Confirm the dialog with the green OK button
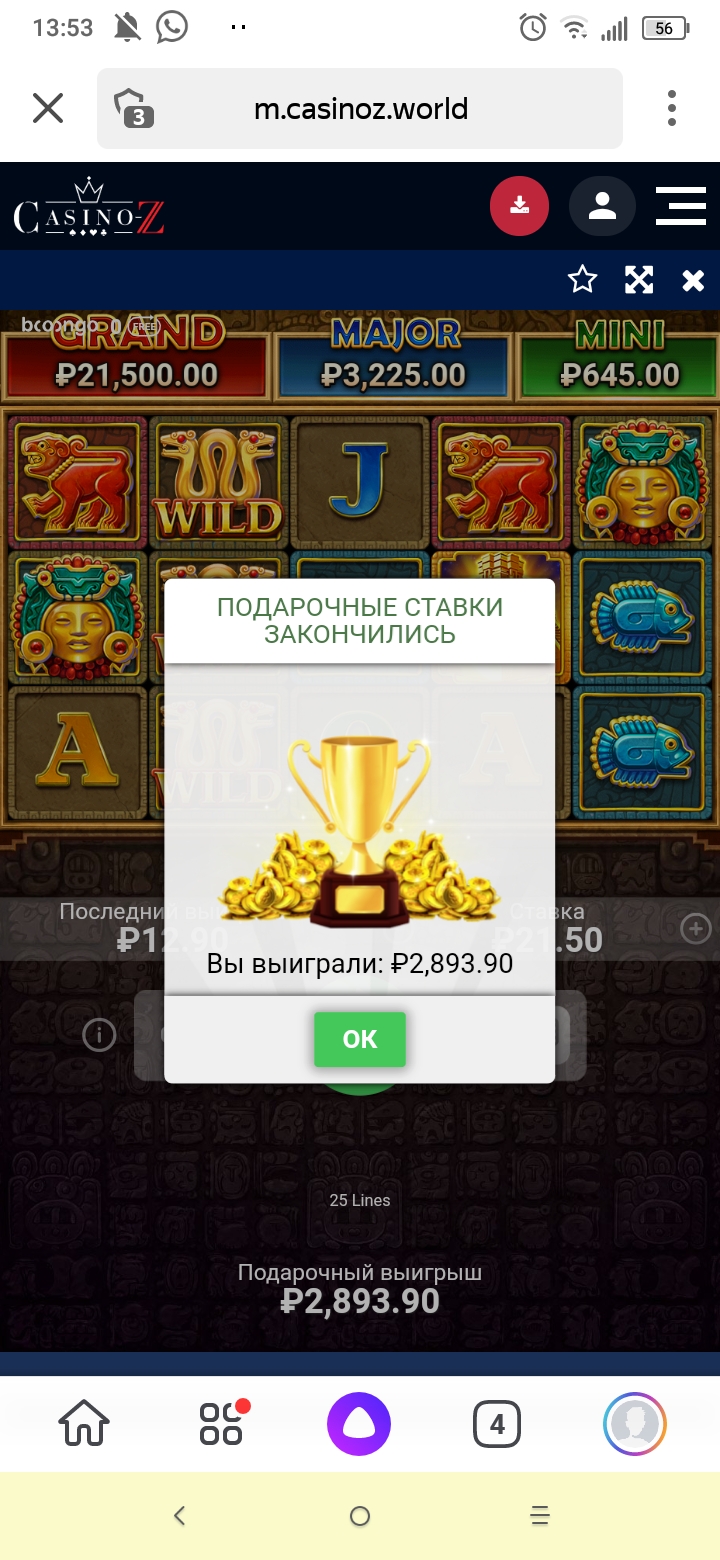Viewport: 720px width, 1560px height. tap(360, 1039)
